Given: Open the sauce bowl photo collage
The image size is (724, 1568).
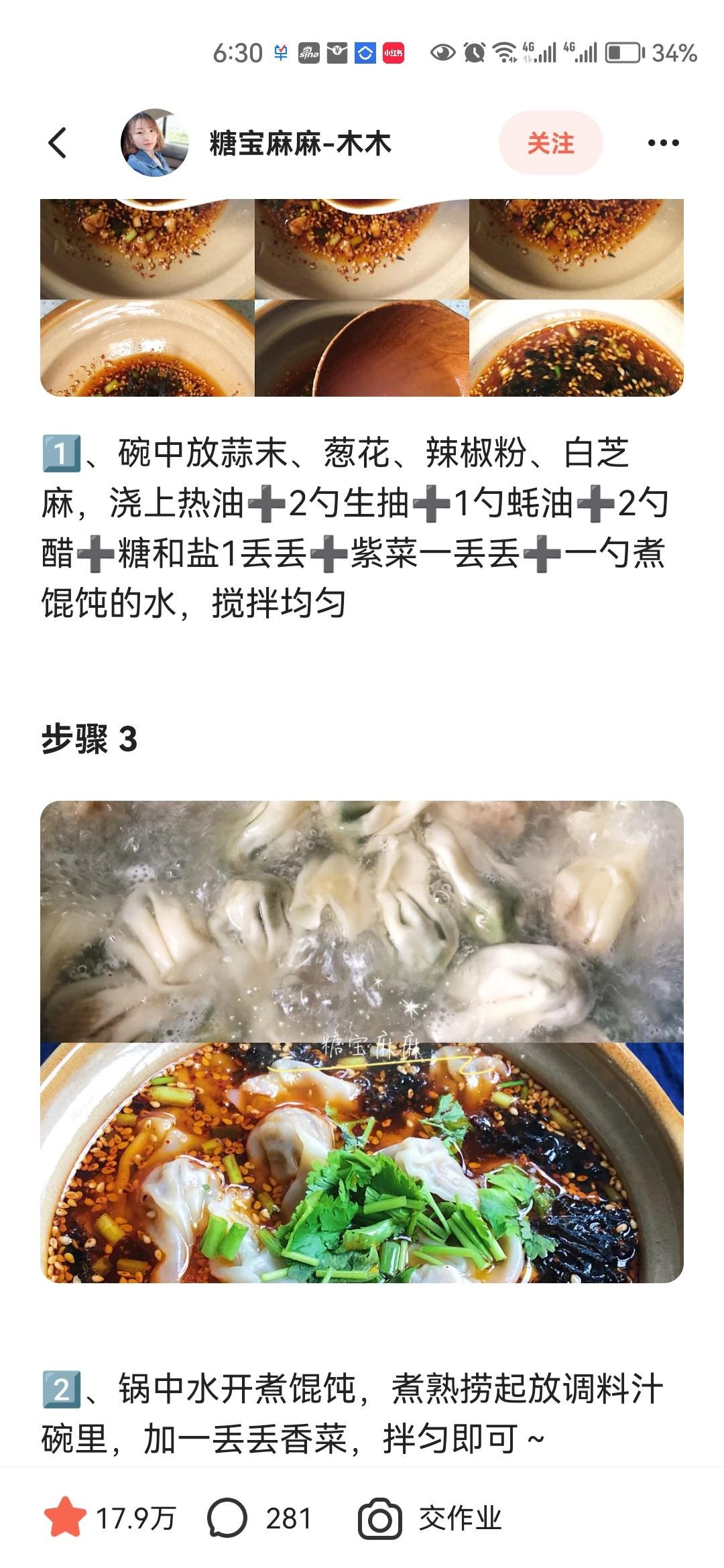Looking at the screenshot, I should pyautogui.click(x=362, y=298).
